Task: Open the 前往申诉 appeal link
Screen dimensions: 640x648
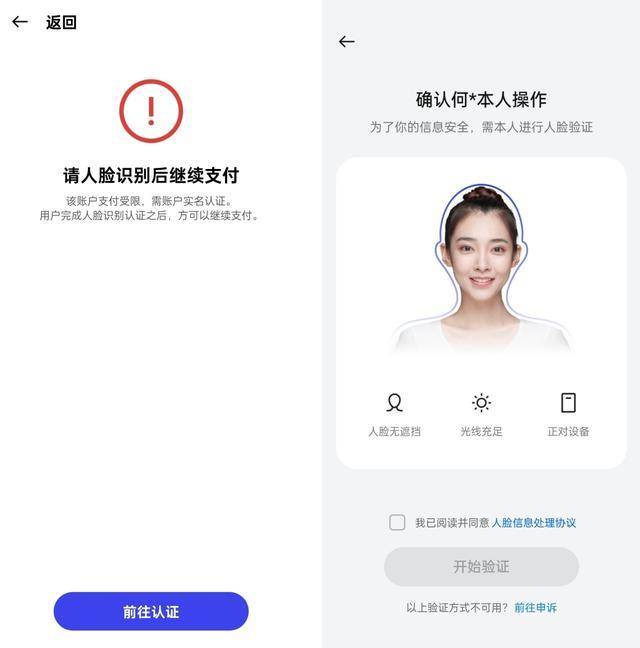Action: (535, 608)
